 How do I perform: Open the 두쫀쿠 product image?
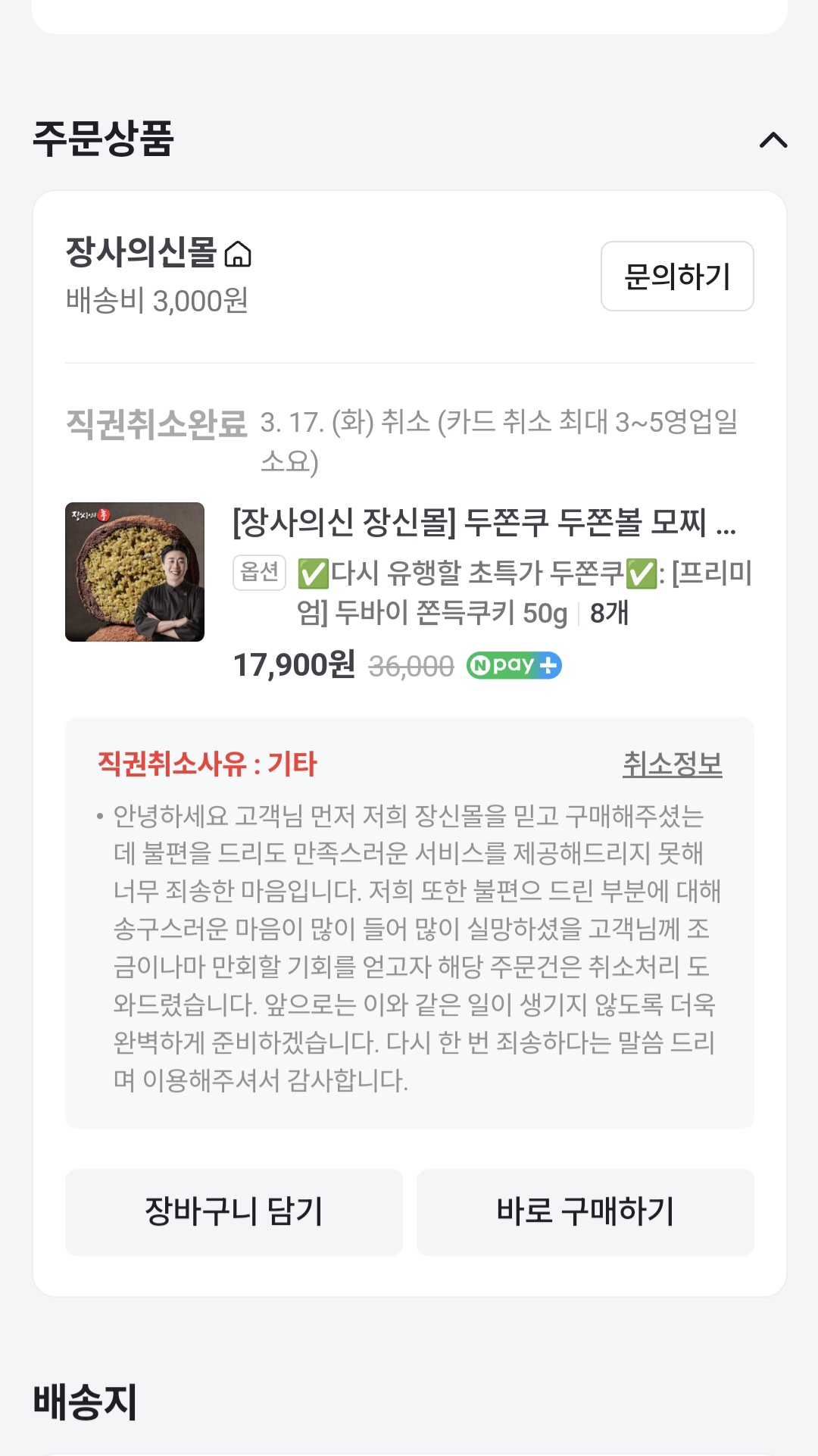tap(135, 572)
